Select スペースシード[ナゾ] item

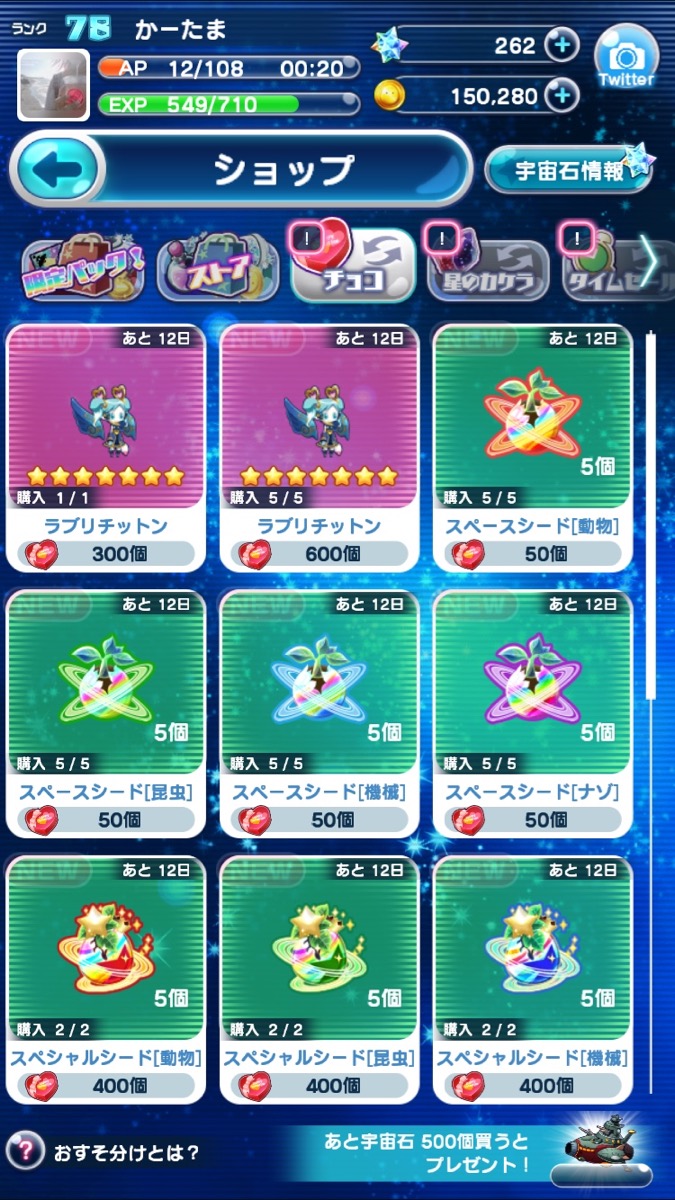tap(533, 713)
